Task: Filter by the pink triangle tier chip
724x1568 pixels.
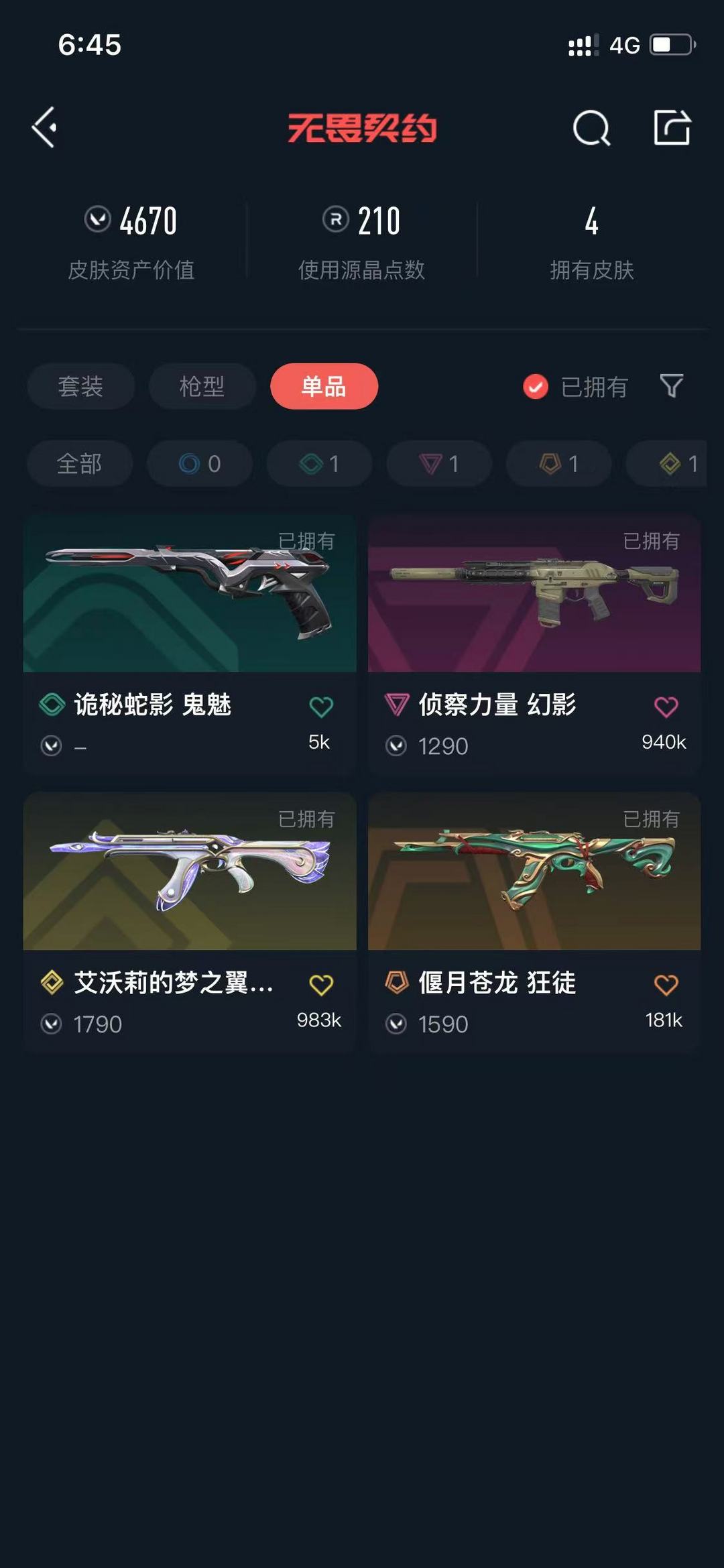Action: [439, 463]
